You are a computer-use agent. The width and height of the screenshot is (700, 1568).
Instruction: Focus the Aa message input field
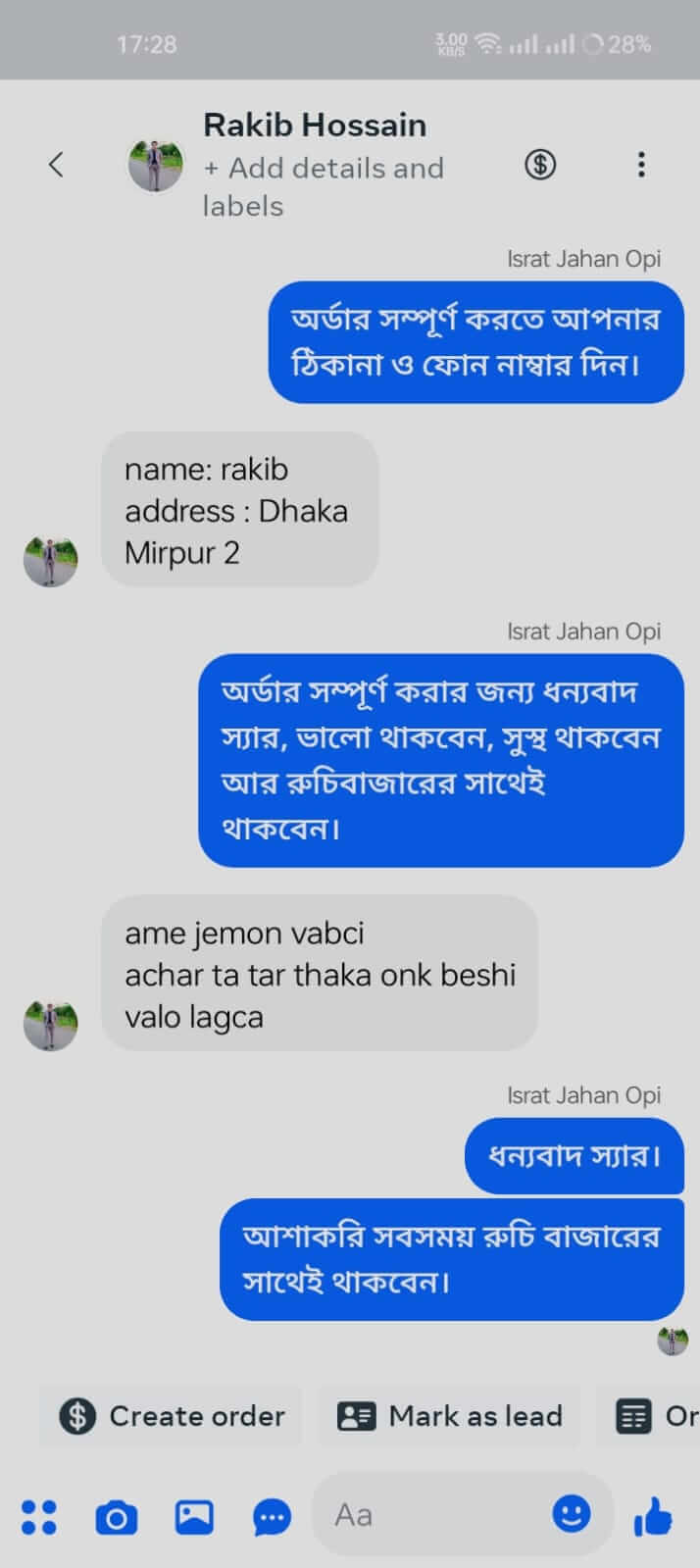pos(431,1515)
